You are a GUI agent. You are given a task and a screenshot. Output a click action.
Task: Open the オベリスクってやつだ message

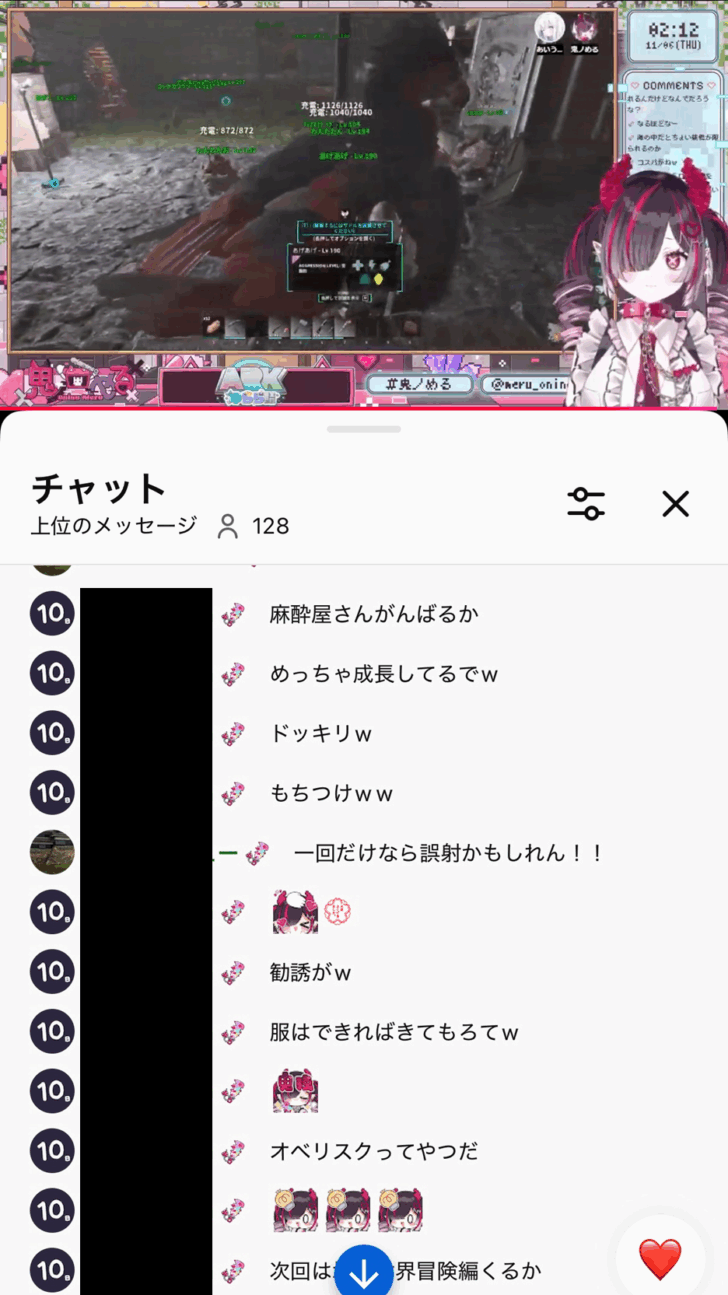coord(374,1151)
